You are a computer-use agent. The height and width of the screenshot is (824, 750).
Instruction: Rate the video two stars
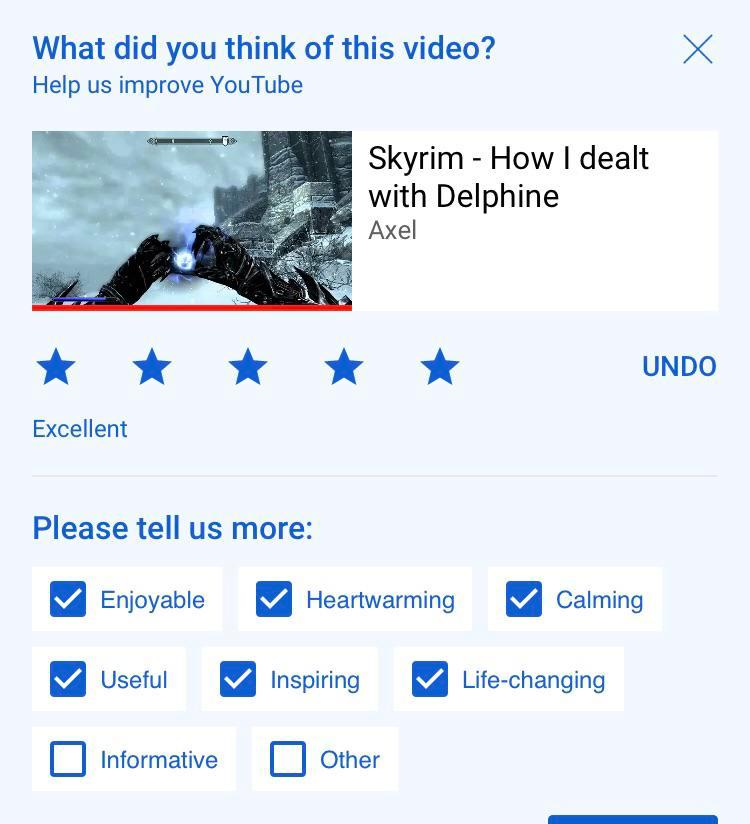pos(152,367)
